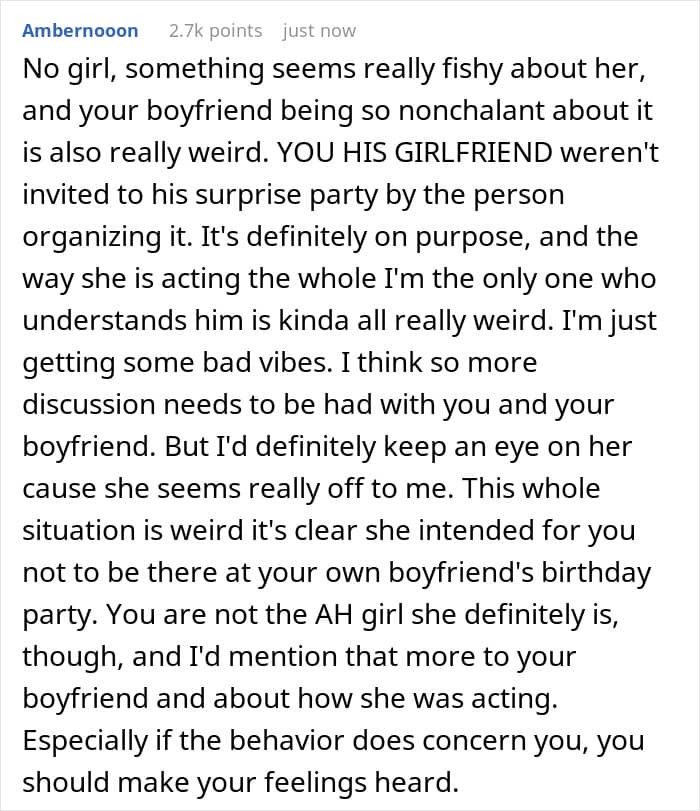Open Ambernooon's user profile
The width and height of the screenshot is (700, 811).
tap(80, 31)
